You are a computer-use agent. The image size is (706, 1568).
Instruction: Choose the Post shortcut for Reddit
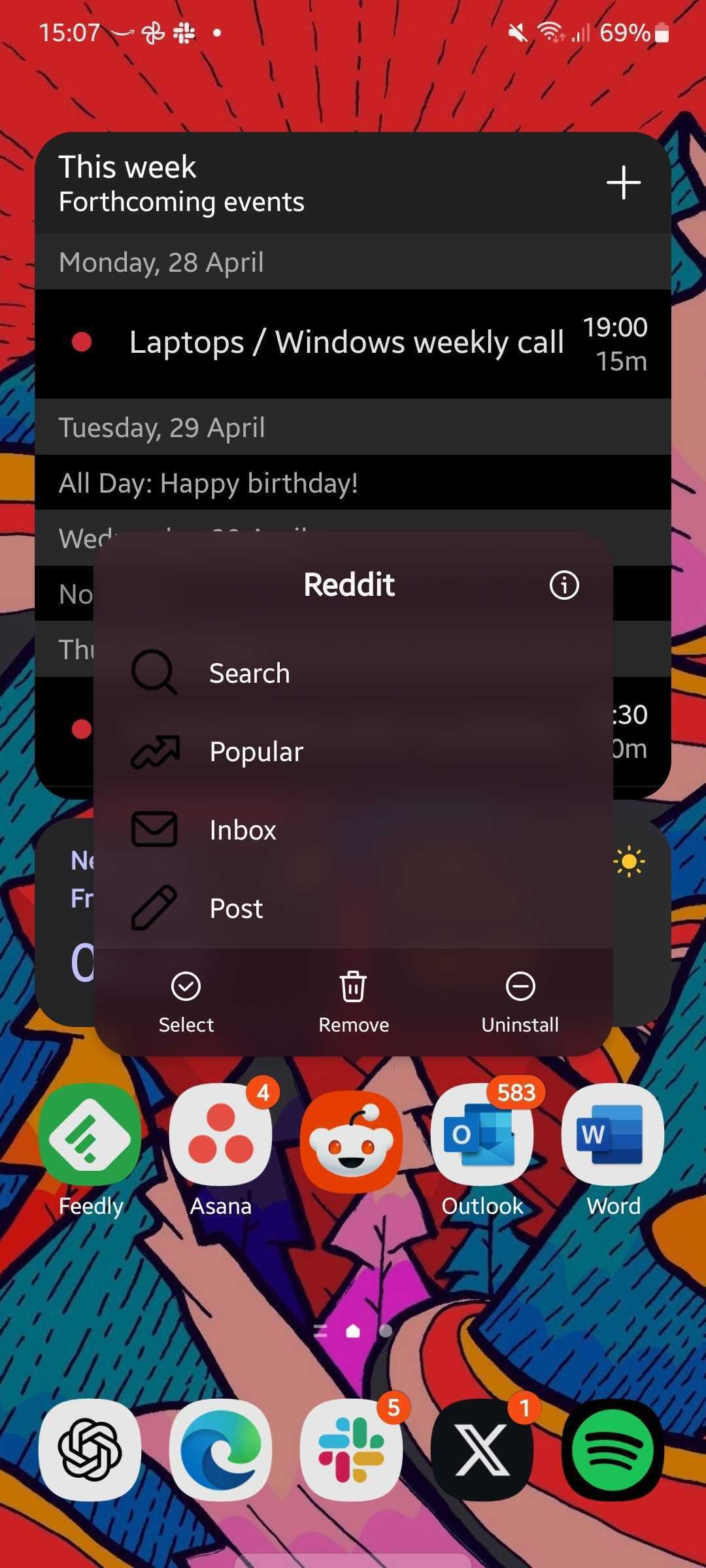tap(235, 908)
